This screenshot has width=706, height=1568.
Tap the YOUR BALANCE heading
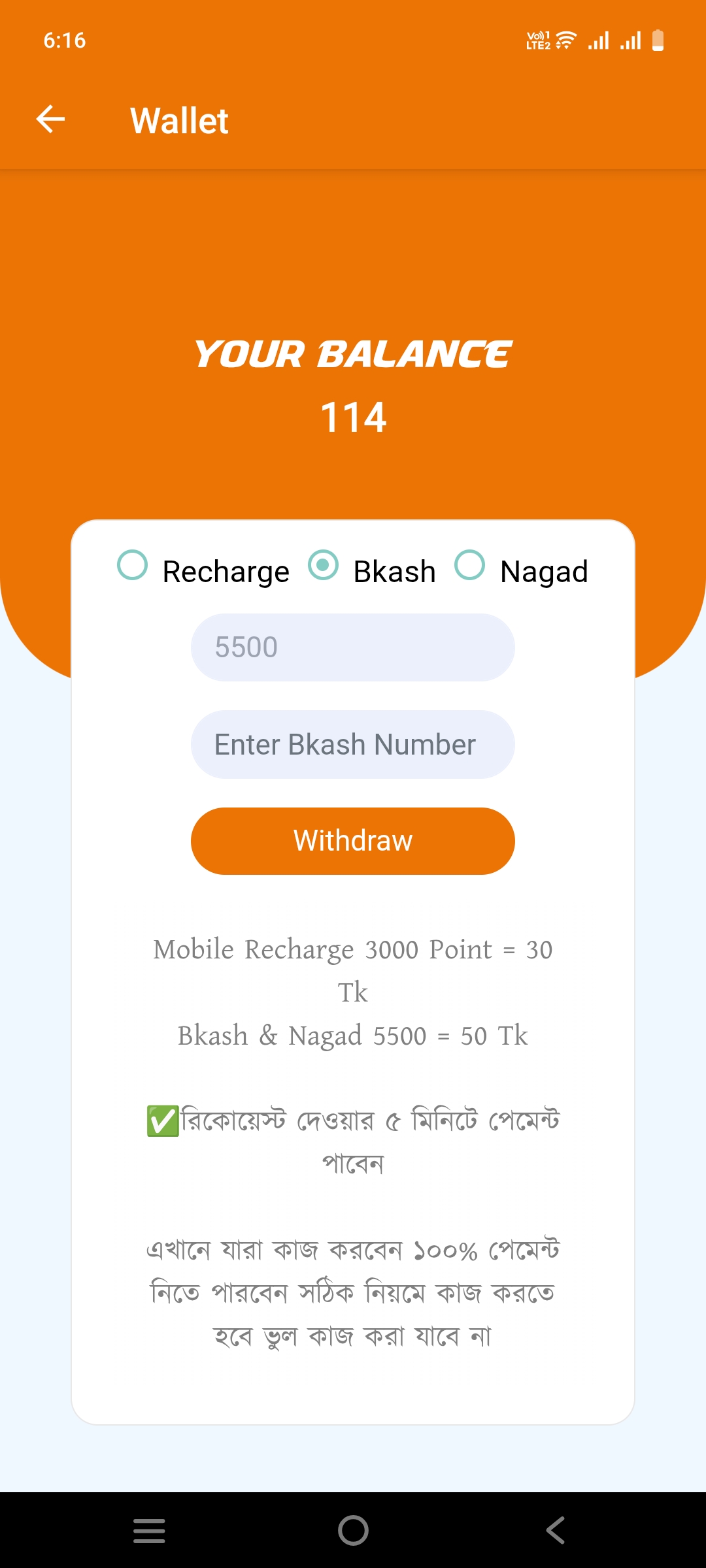tap(353, 355)
